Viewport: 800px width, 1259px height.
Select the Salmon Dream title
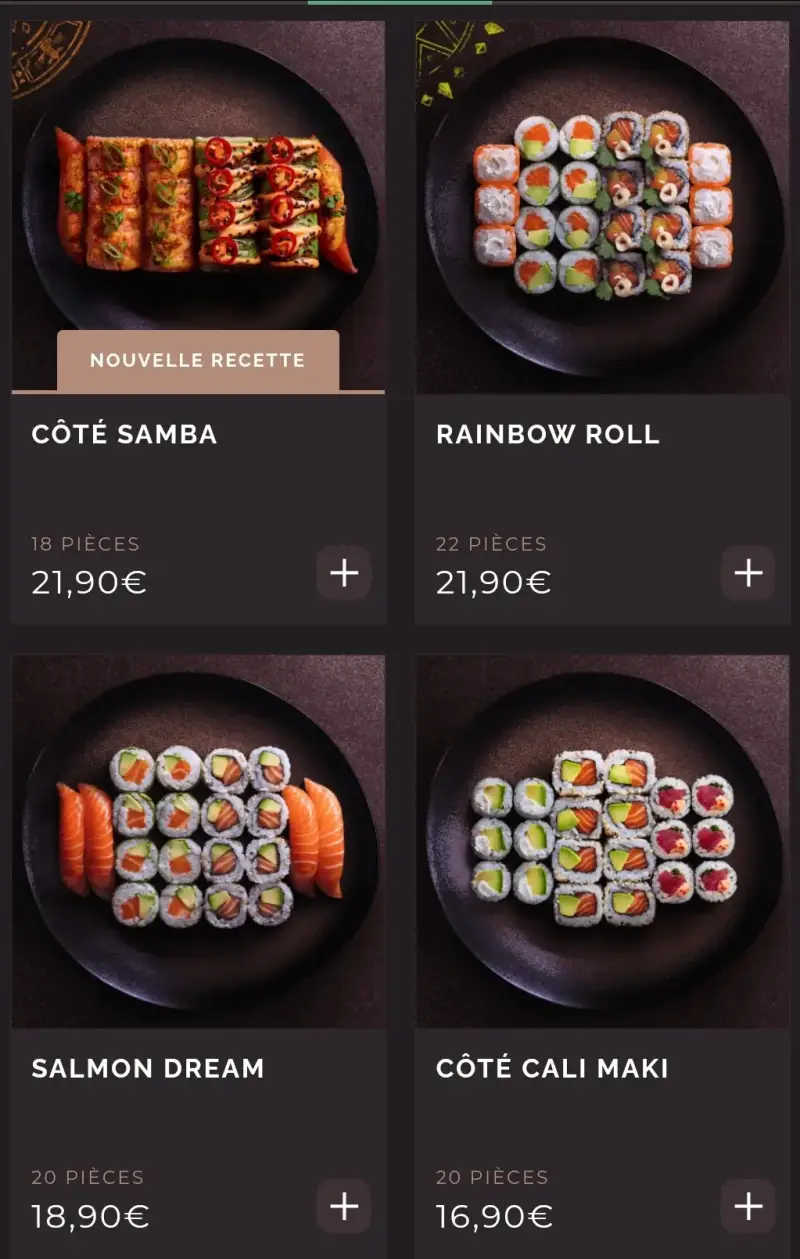(148, 1067)
